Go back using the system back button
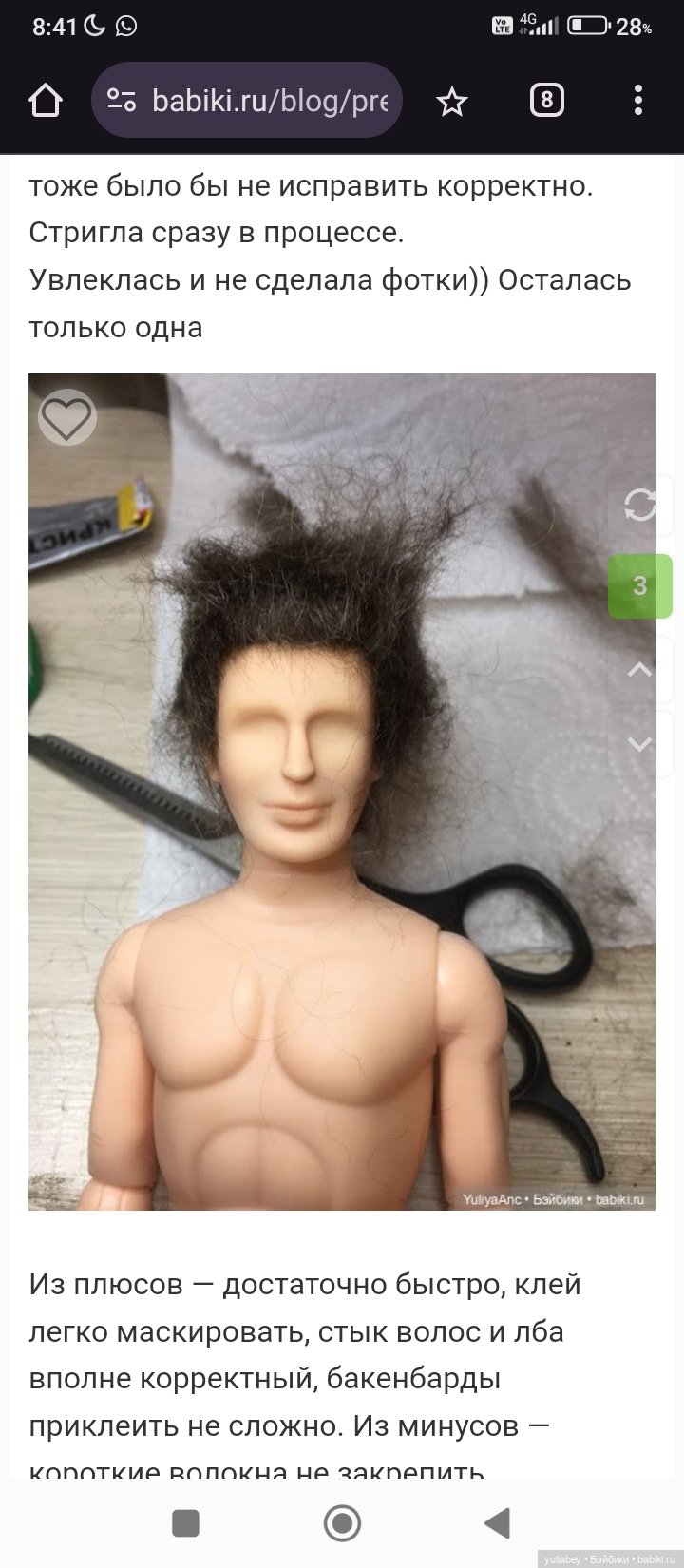 pyautogui.click(x=498, y=1523)
